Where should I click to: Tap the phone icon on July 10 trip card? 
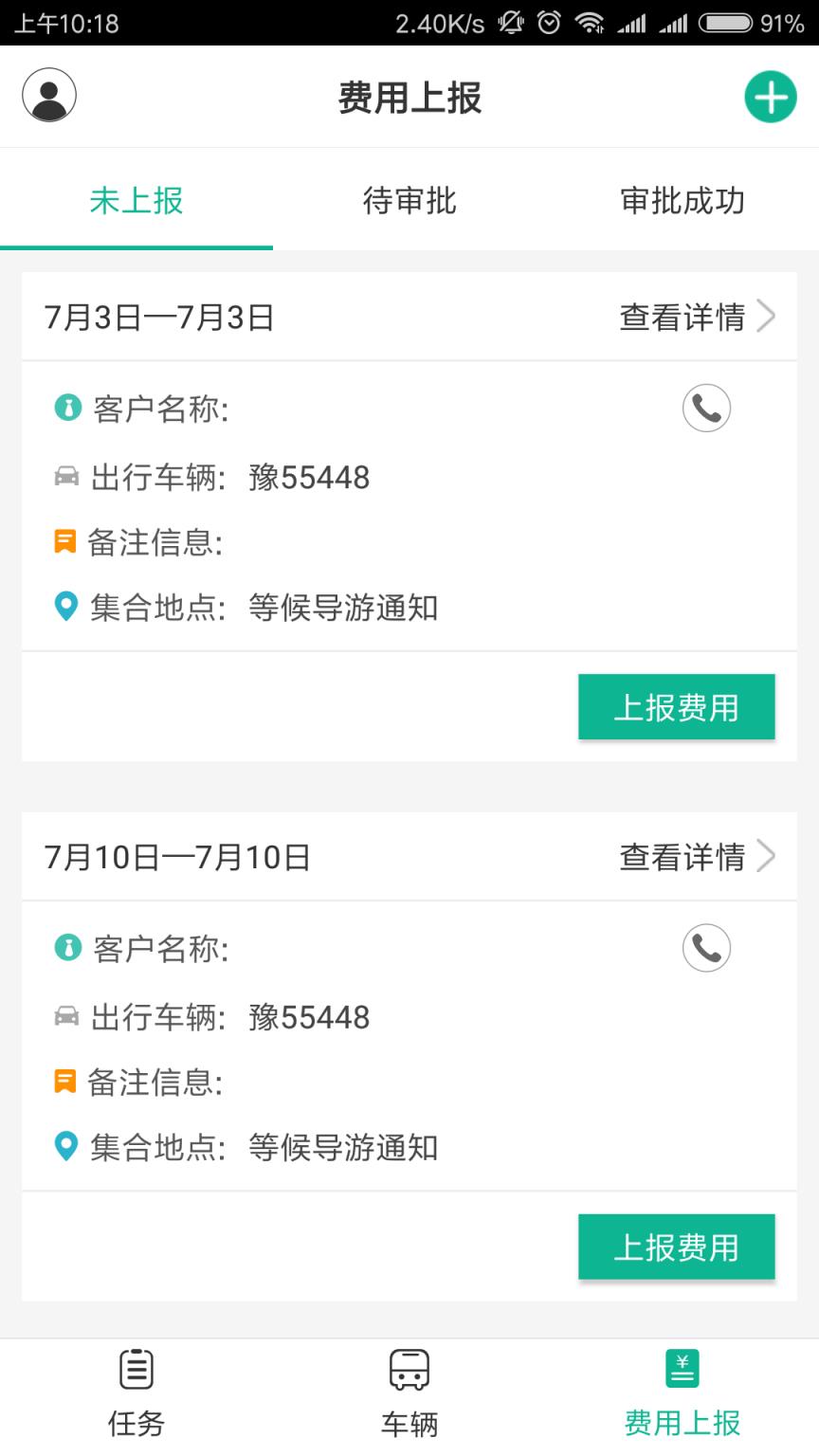click(x=706, y=948)
